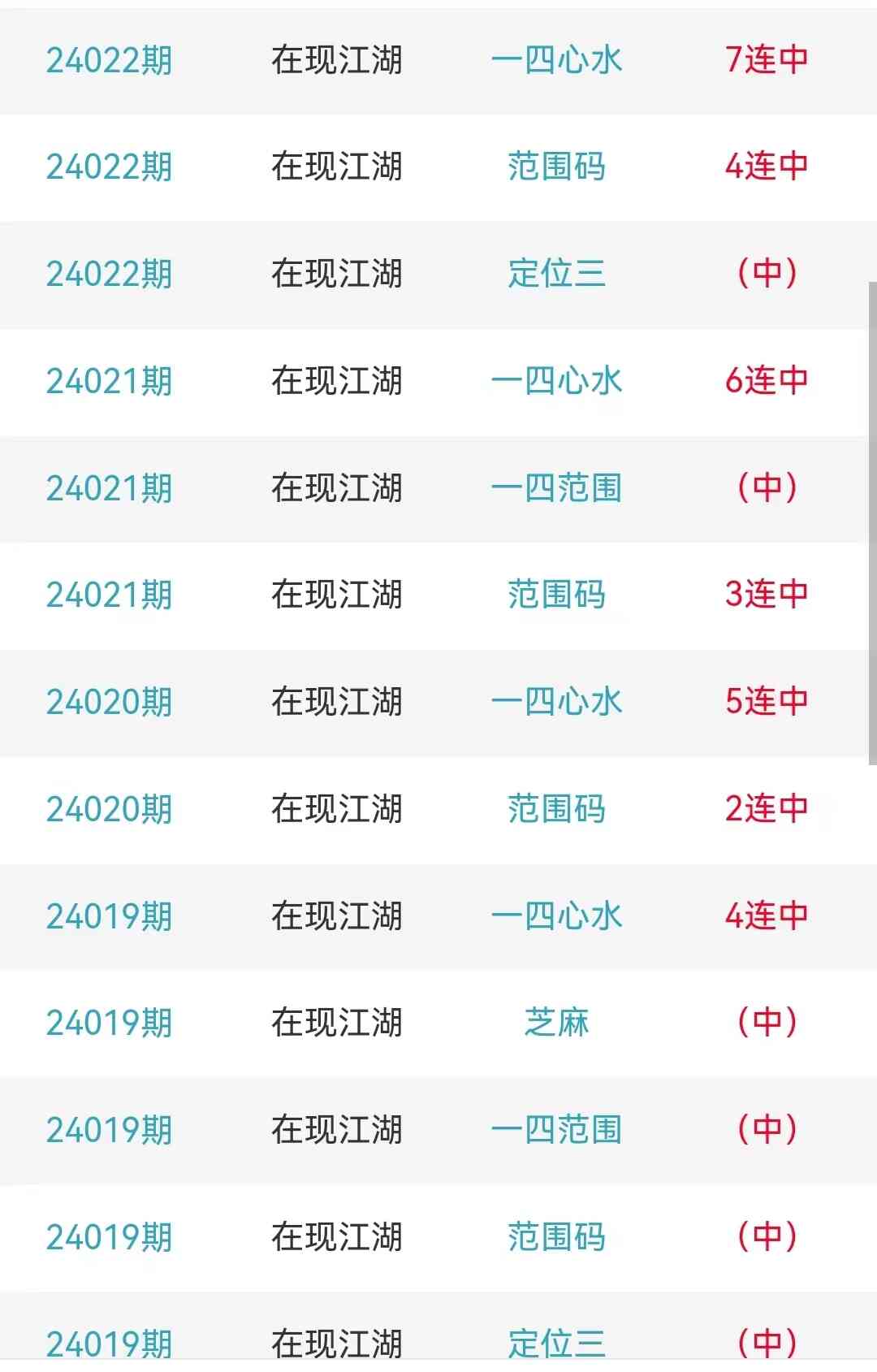Open the 24019期 芝麻 entry
The height and width of the screenshot is (1372, 877).
556,1023
